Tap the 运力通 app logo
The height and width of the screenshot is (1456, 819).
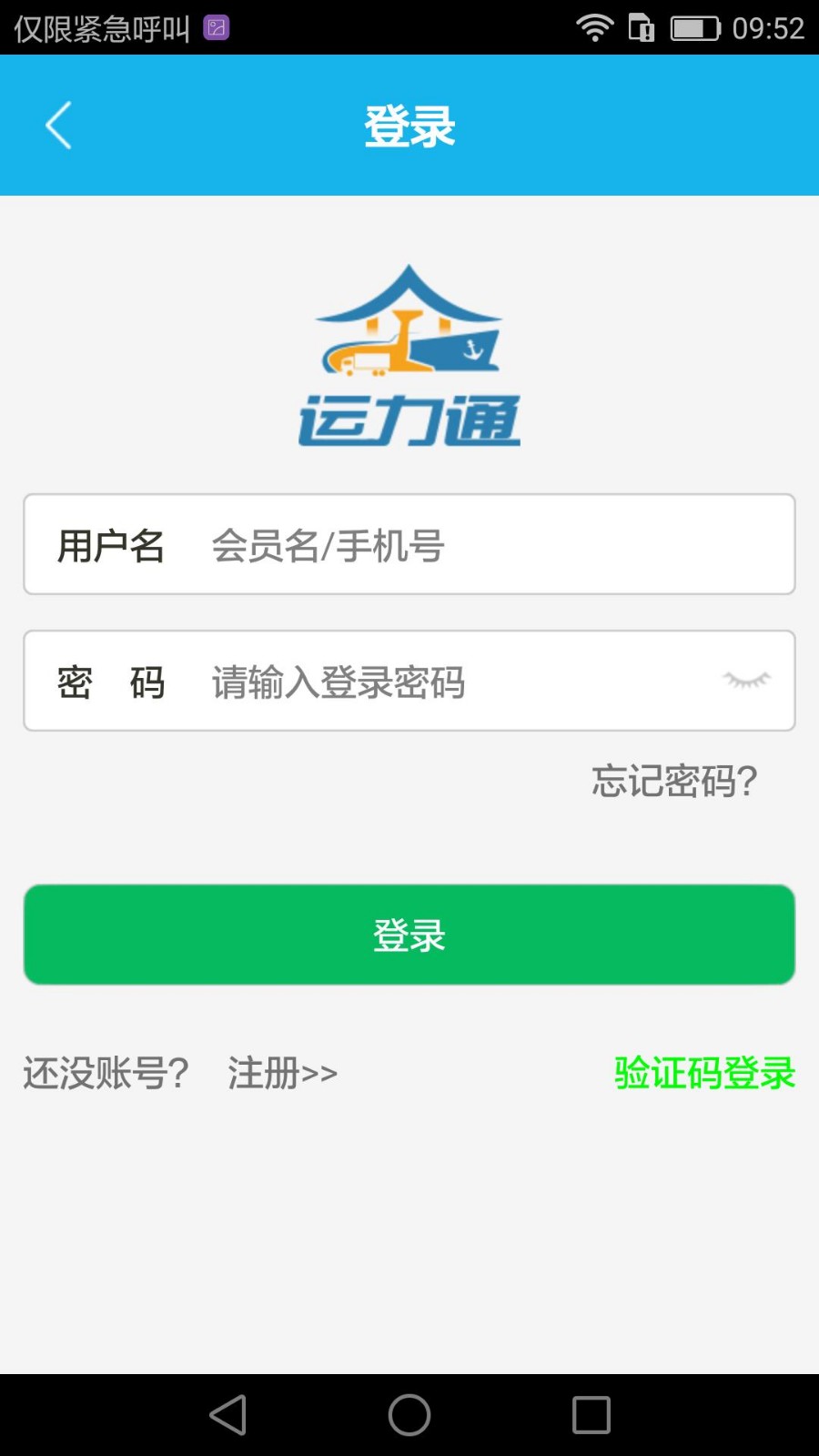tap(409, 355)
